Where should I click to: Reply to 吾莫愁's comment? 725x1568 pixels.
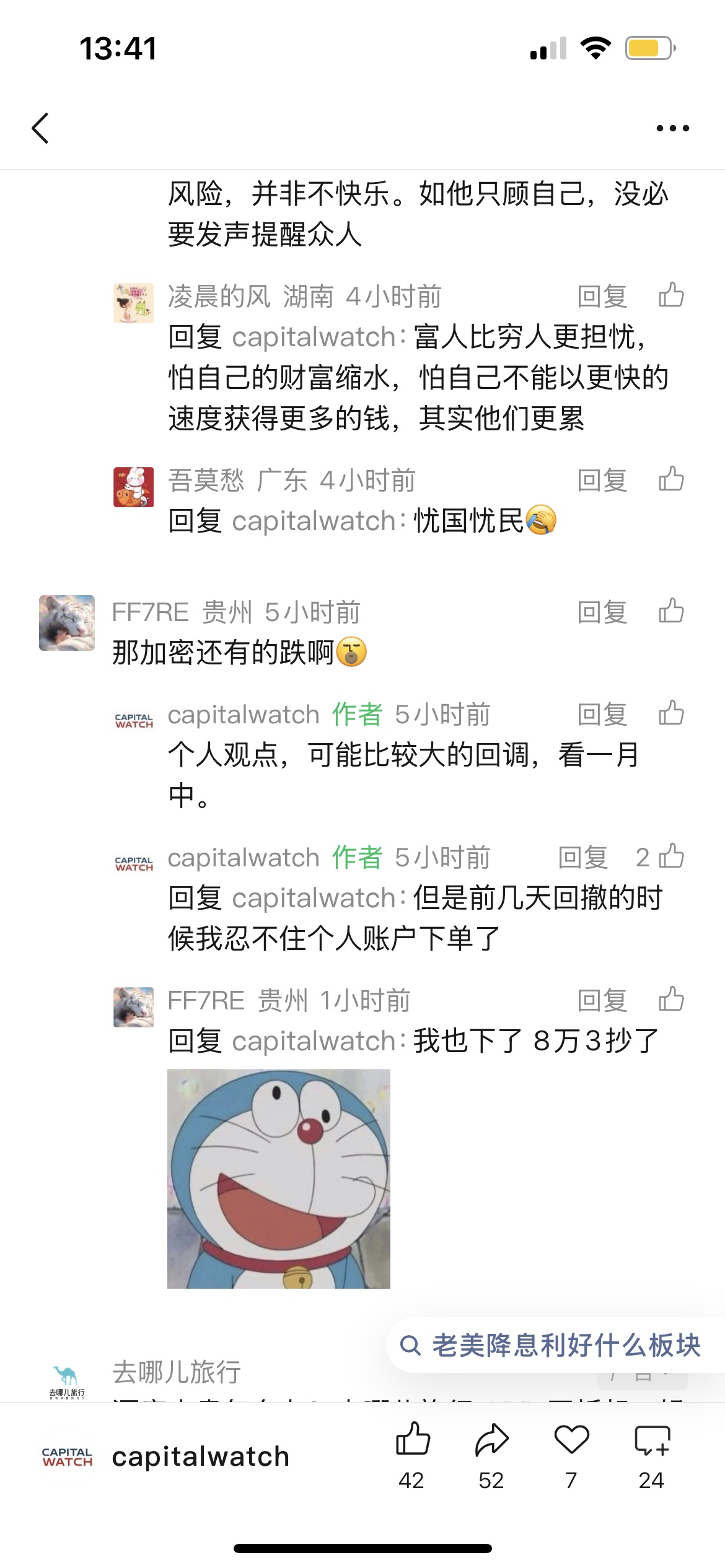602,481
